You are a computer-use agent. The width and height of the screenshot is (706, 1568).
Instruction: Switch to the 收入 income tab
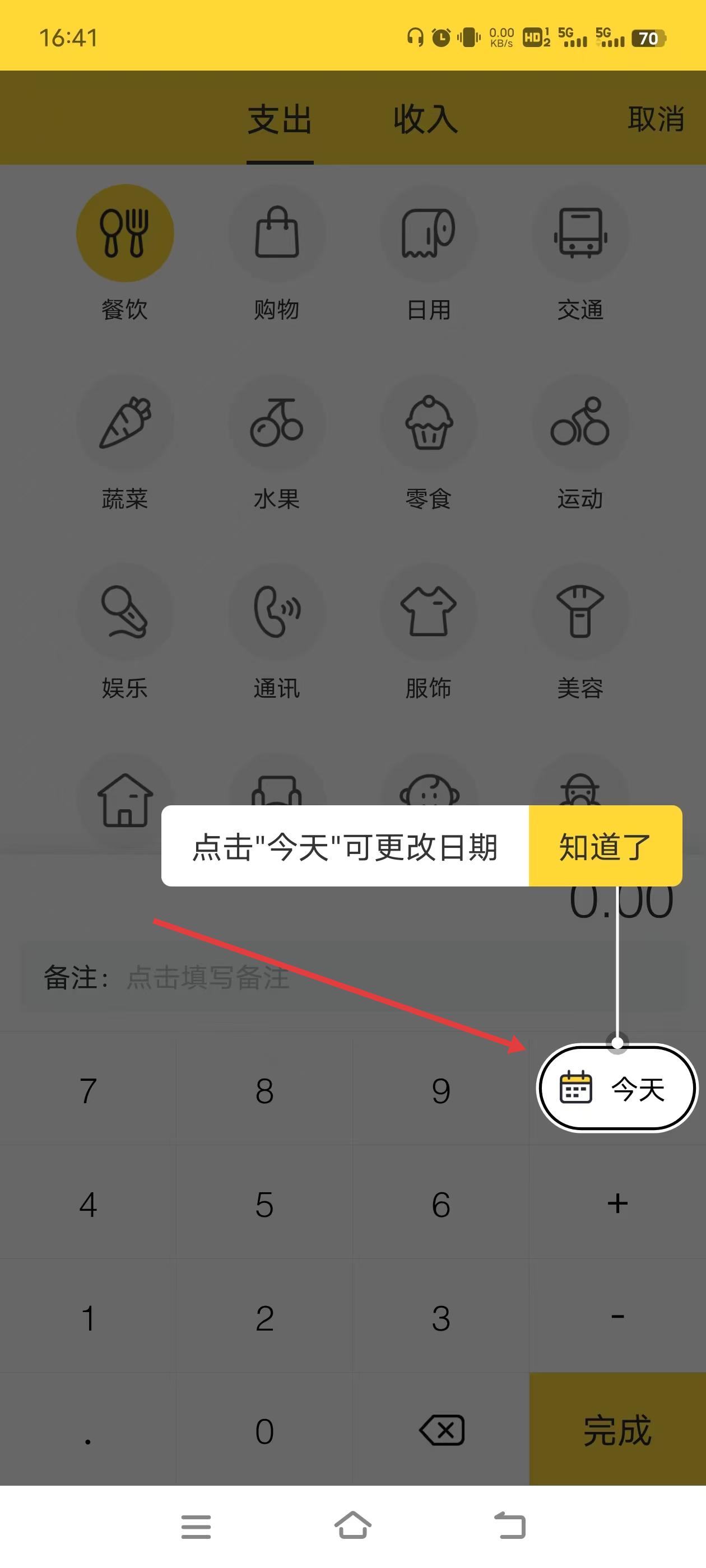pyautogui.click(x=426, y=119)
